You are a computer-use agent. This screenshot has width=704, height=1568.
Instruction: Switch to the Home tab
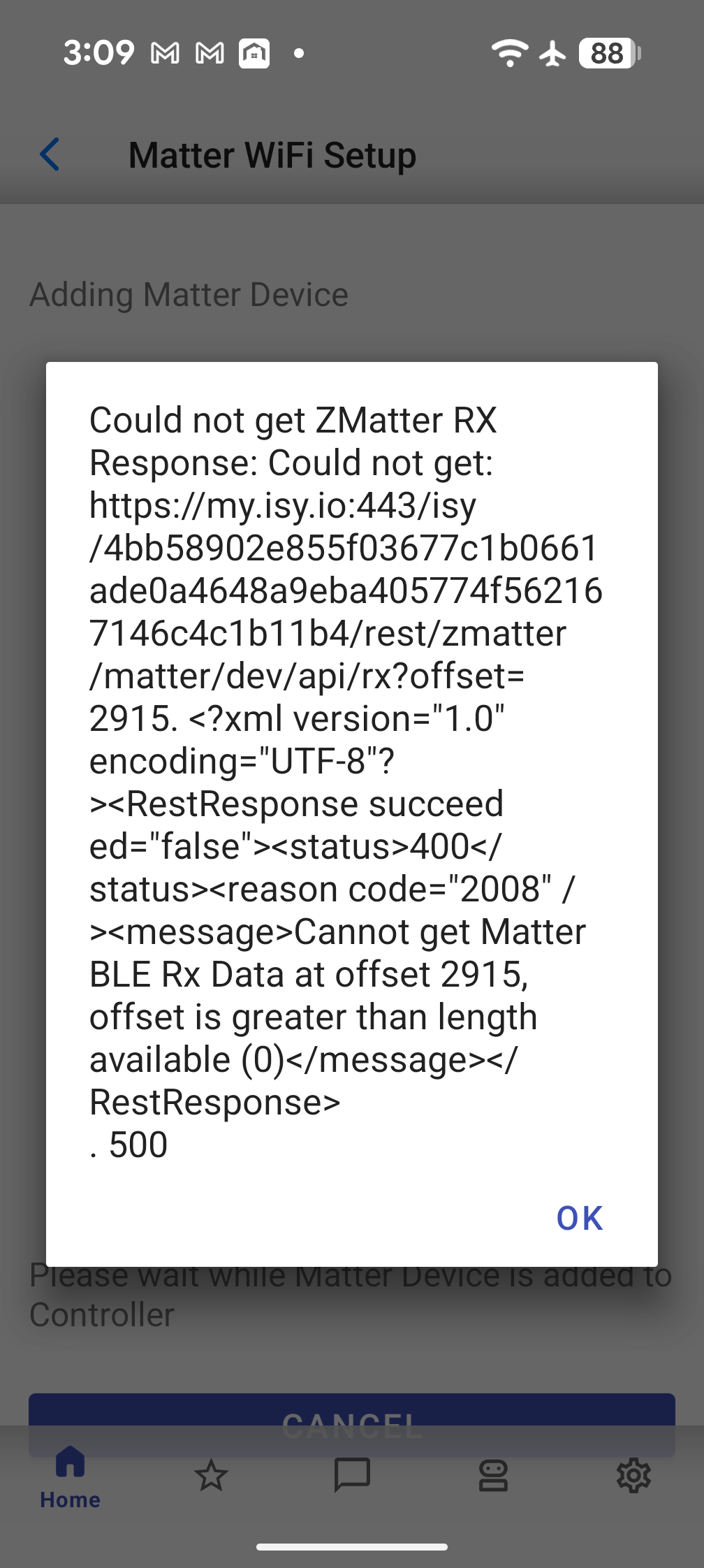click(x=70, y=1477)
